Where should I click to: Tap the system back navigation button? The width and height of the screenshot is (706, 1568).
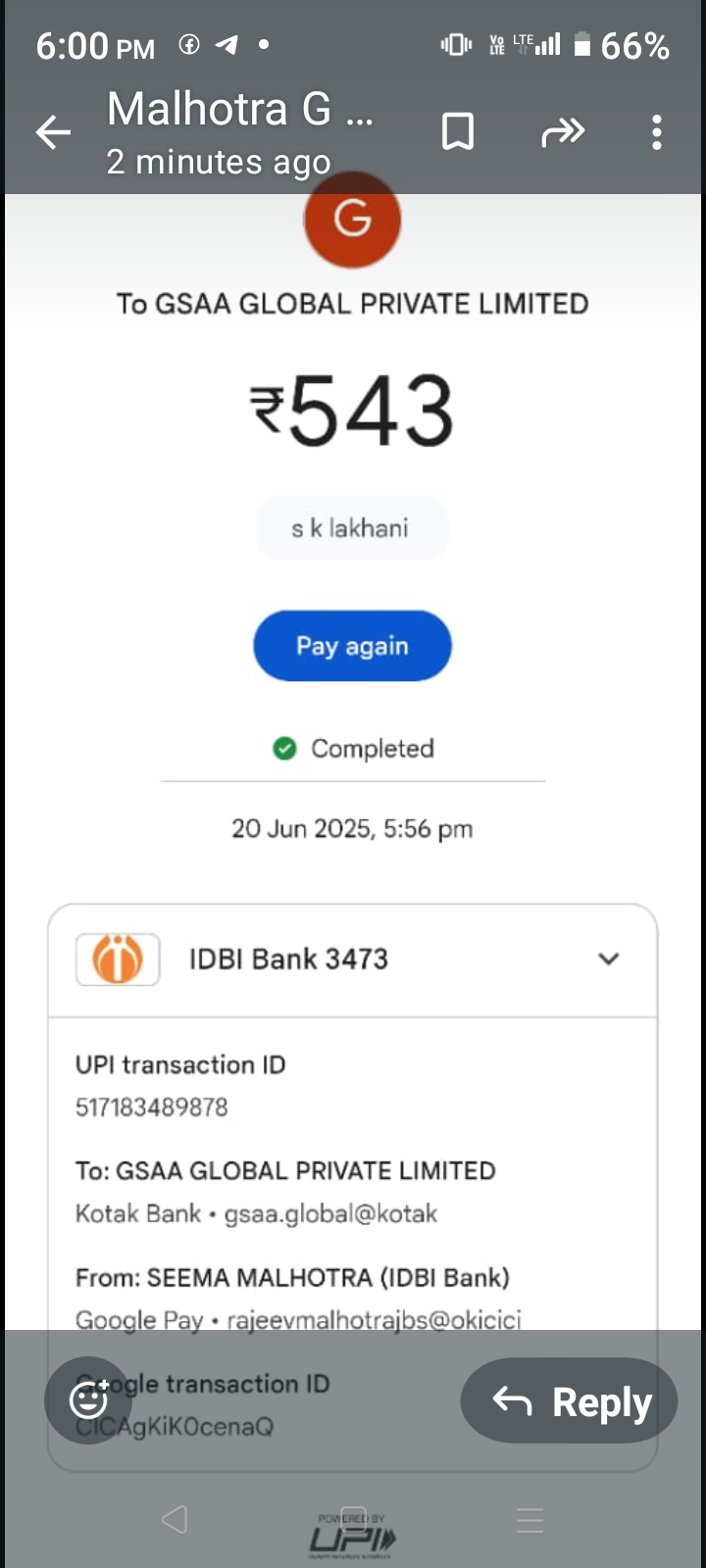175,1520
